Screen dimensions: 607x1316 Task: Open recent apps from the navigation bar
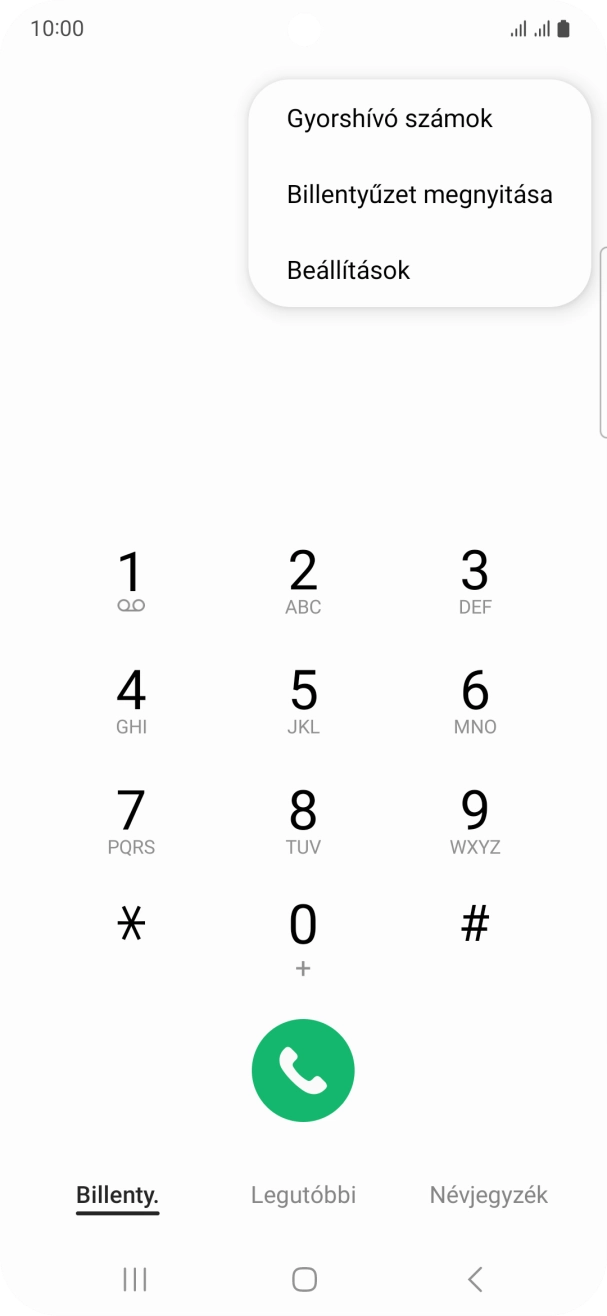coord(134,1278)
